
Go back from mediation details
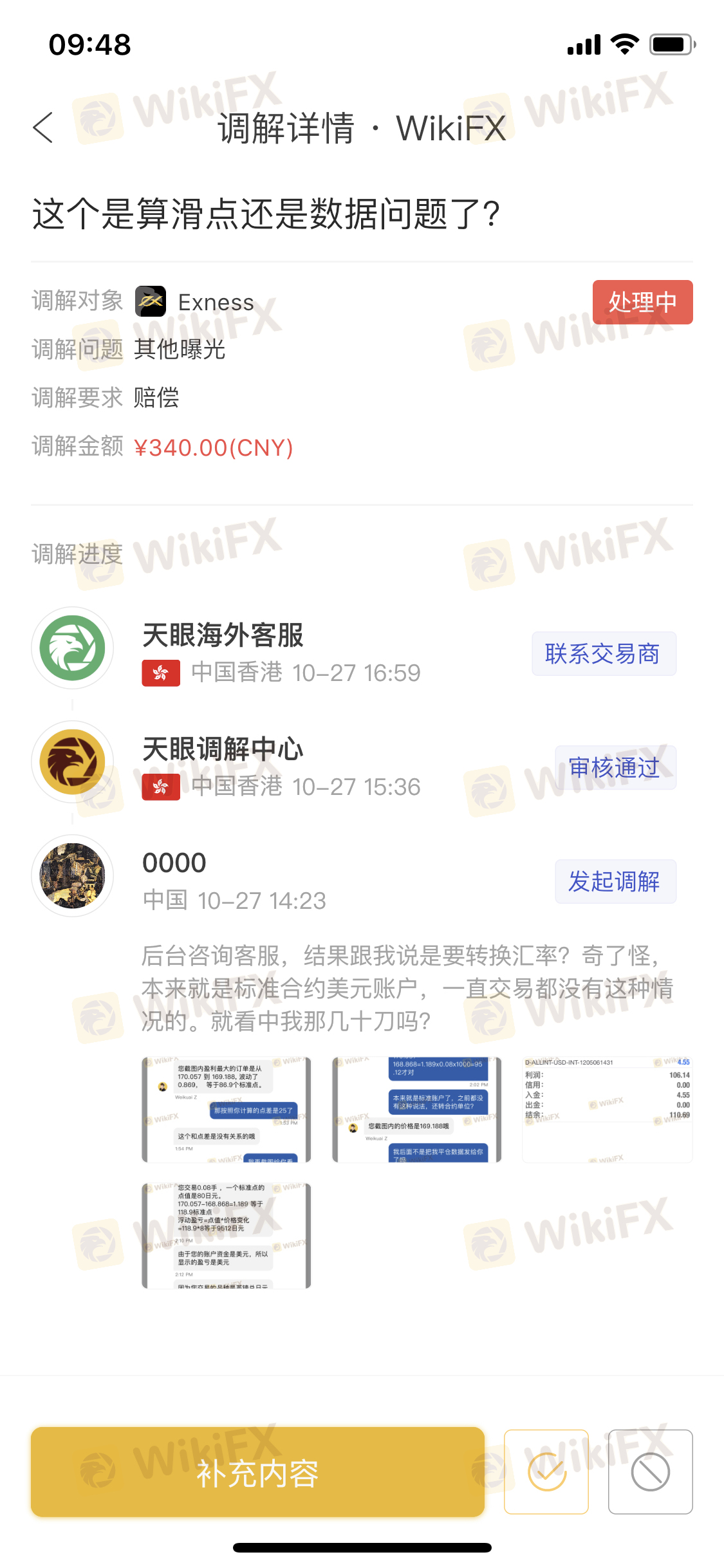coord(43,127)
